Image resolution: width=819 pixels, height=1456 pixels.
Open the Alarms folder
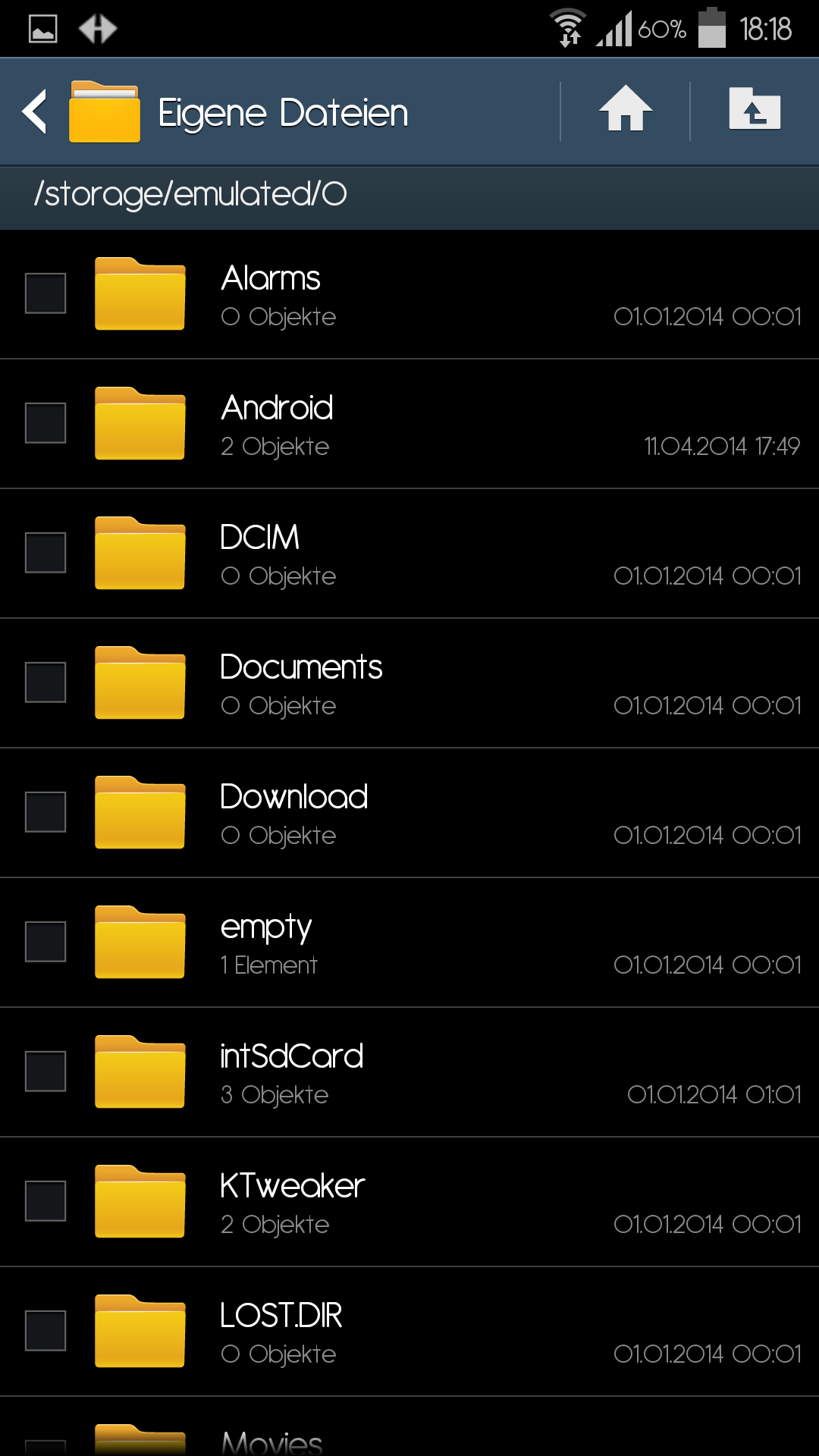pyautogui.click(x=409, y=294)
